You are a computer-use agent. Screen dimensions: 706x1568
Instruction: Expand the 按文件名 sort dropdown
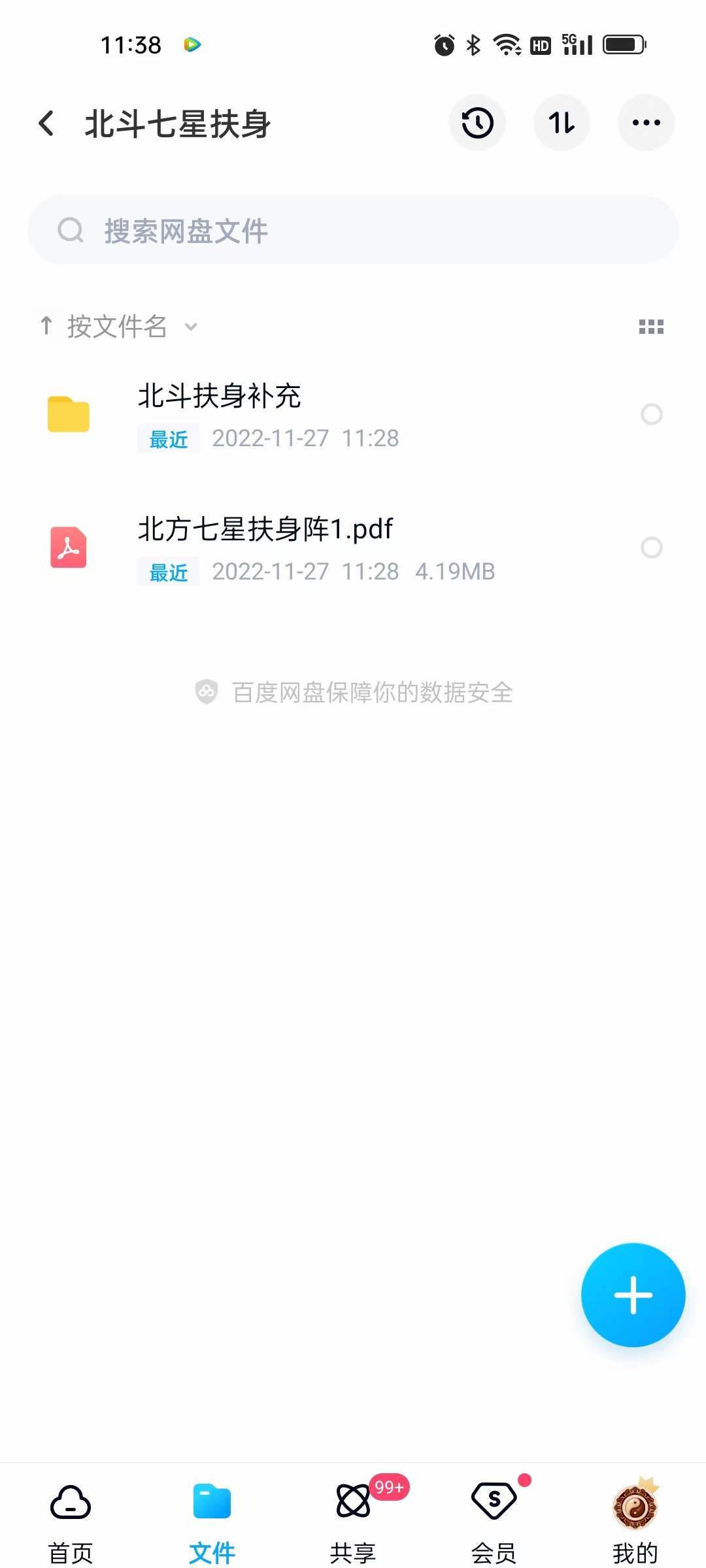click(x=190, y=326)
